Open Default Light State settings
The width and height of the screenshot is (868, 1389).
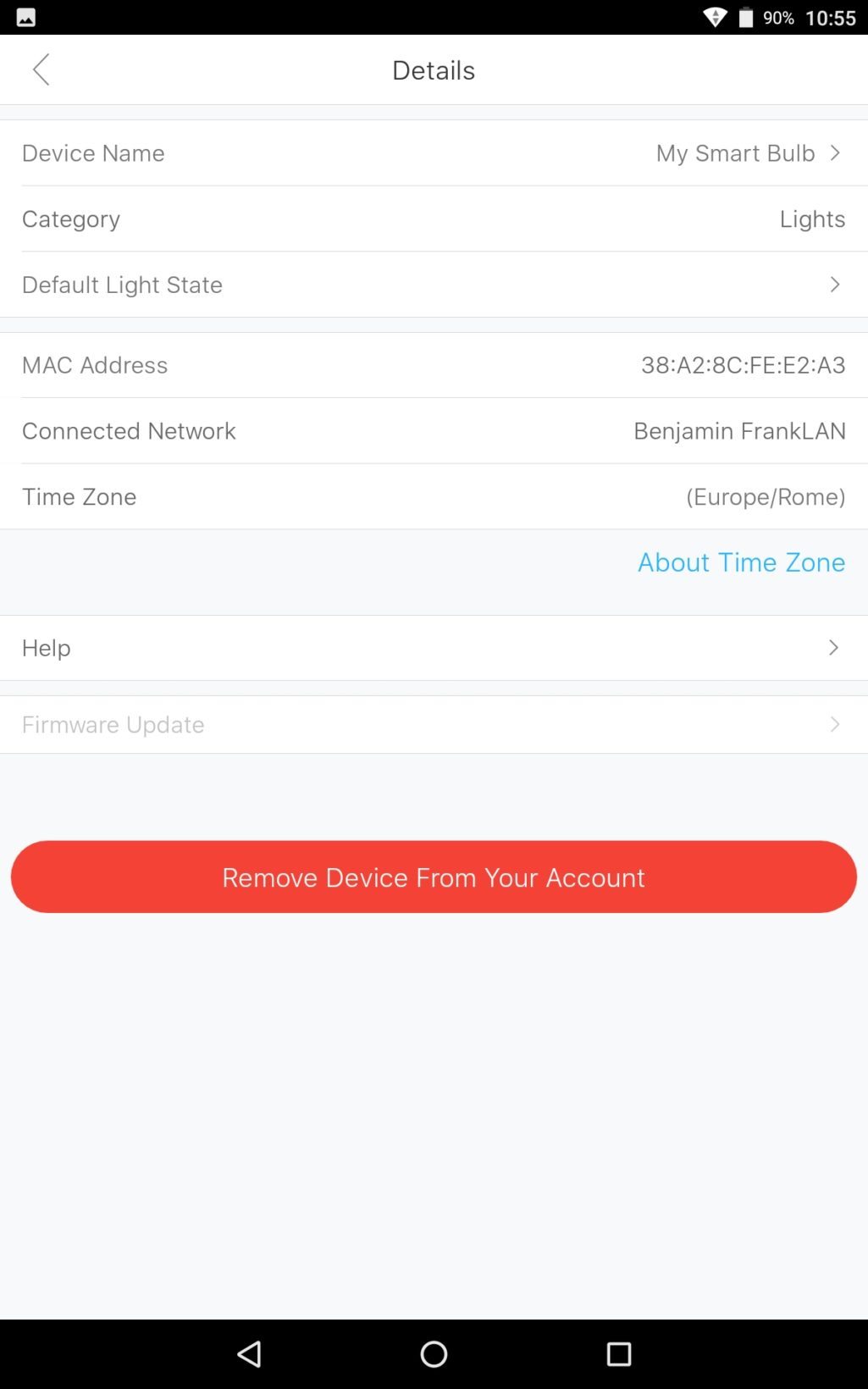pyautogui.click(x=434, y=285)
